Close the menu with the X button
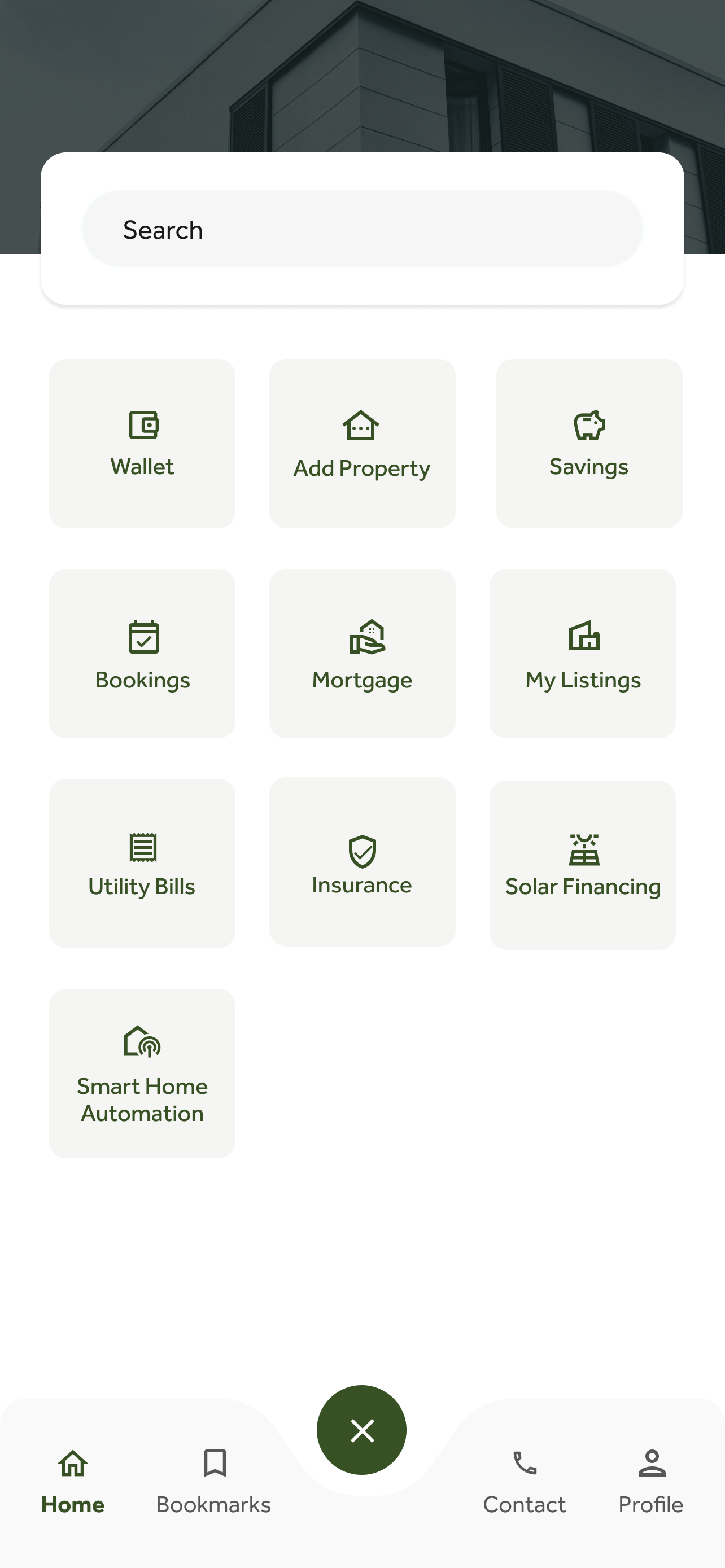Viewport: 725px width, 1568px height. [361, 1430]
